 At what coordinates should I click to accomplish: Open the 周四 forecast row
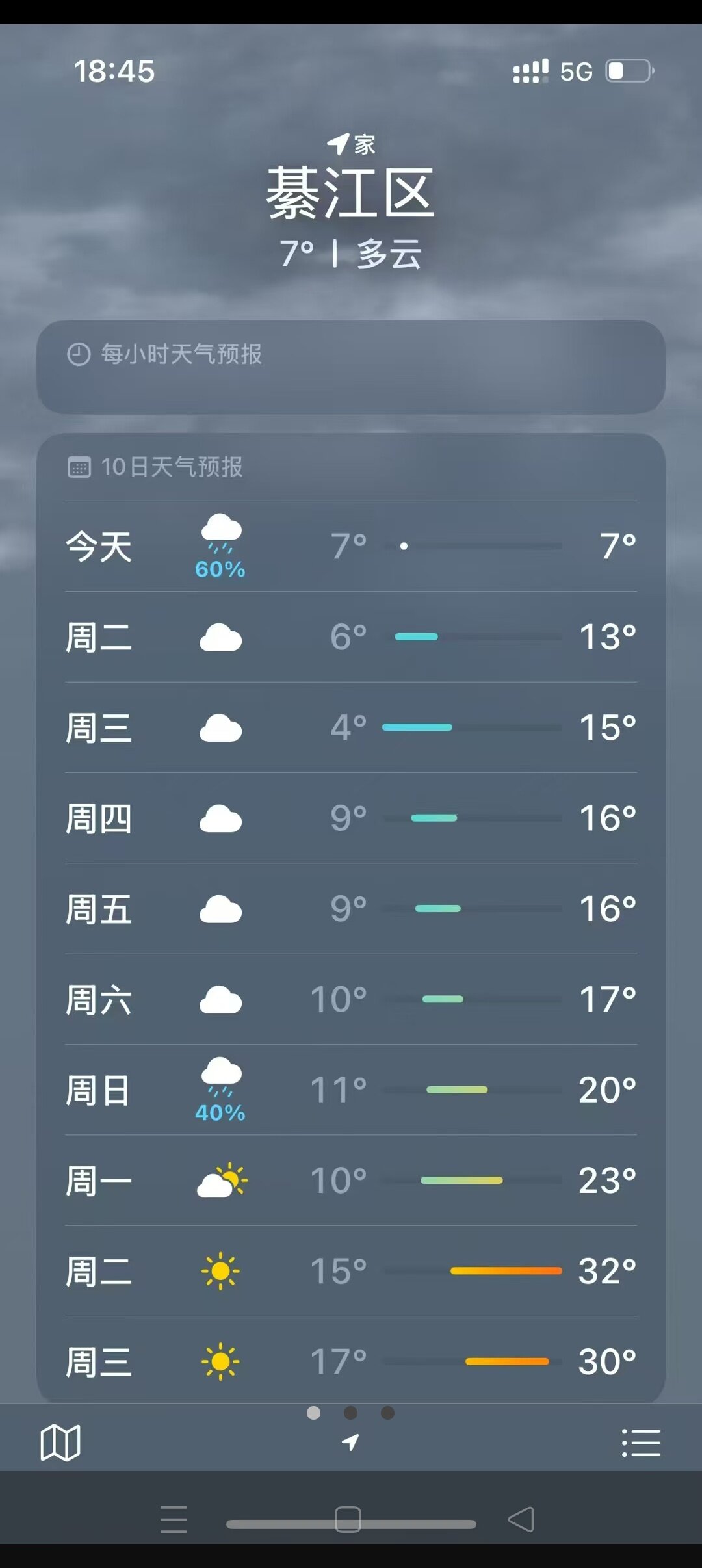(x=351, y=818)
